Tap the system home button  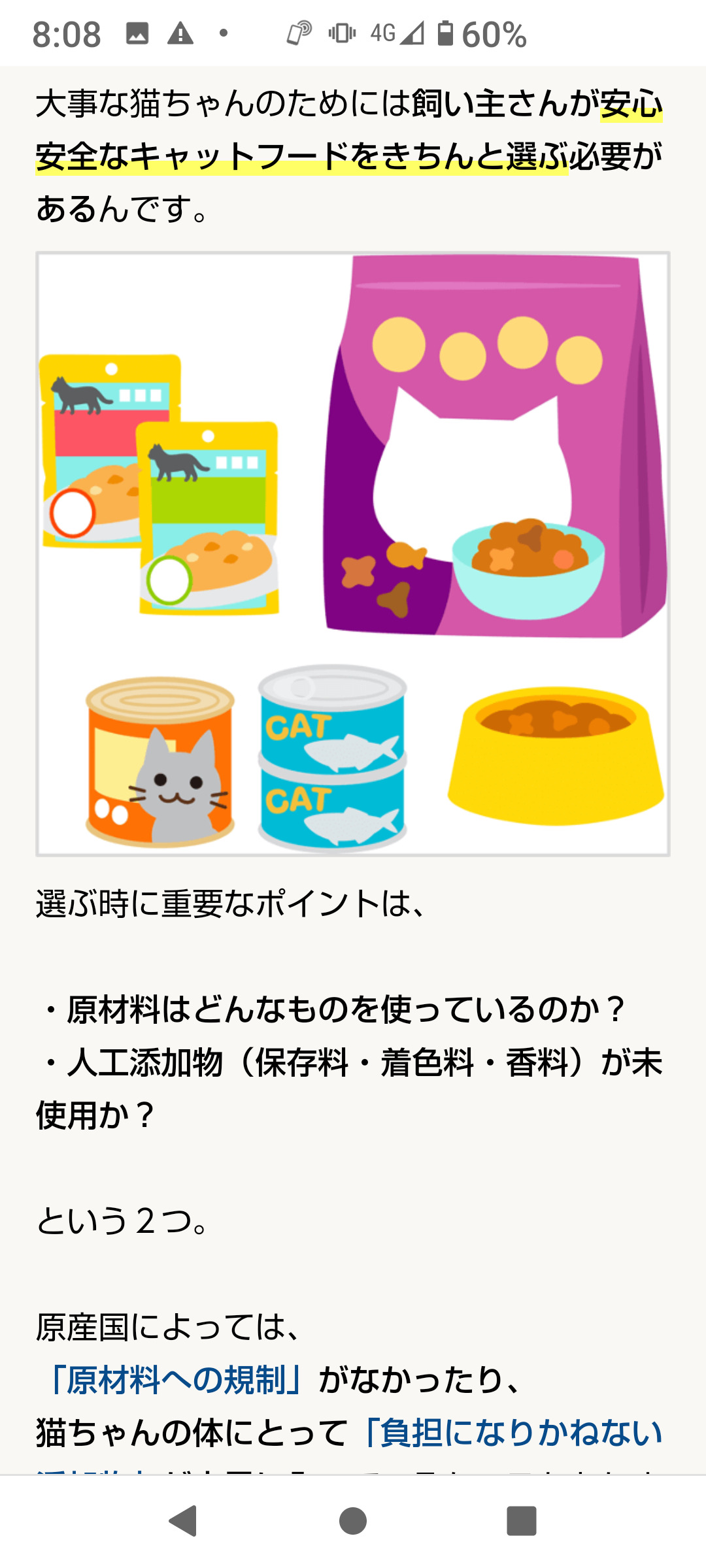point(353,1520)
